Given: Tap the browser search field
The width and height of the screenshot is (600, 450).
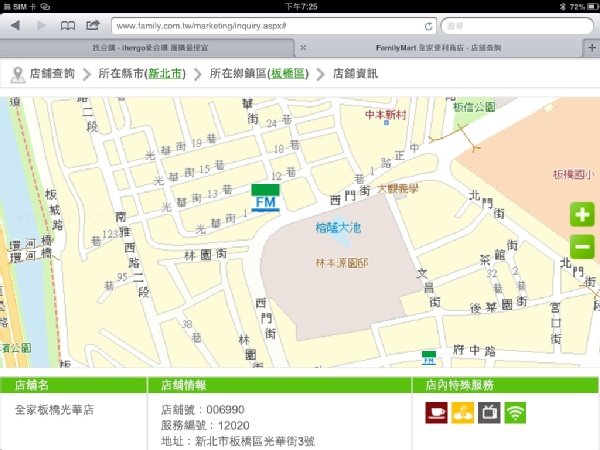Looking at the screenshot, I should click(517, 26).
